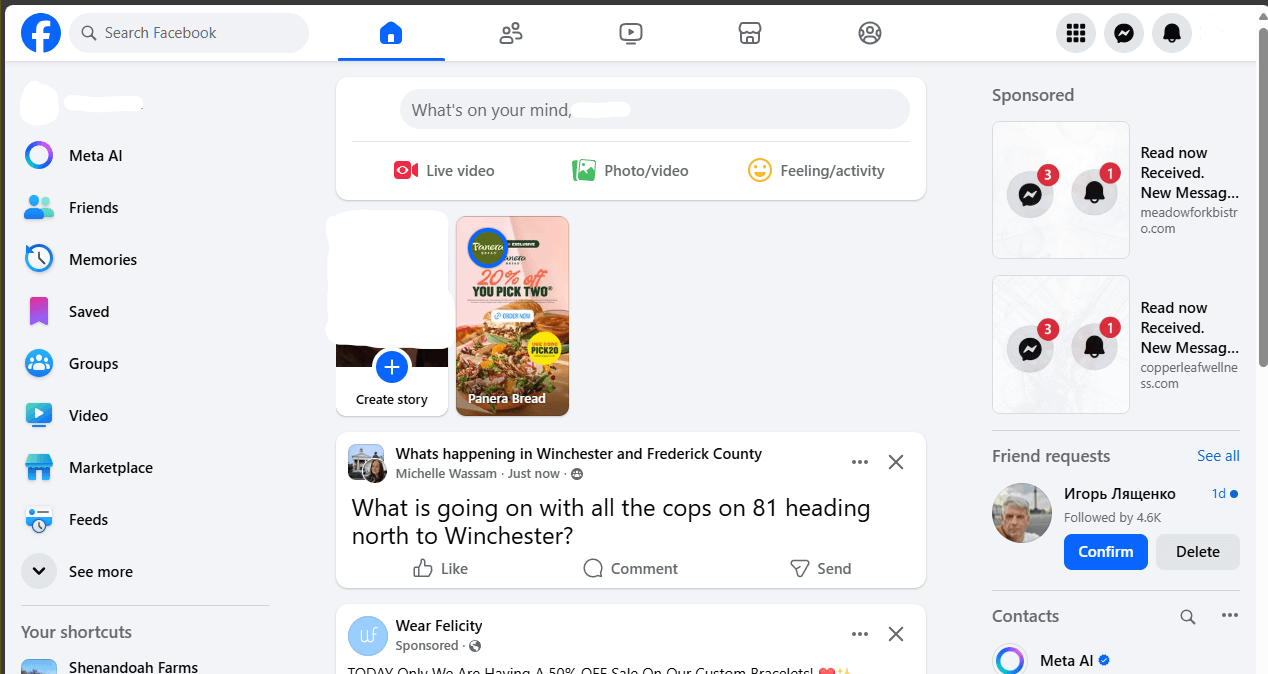Viewport: 1268px width, 674px height.
Task: See all friend requests
Action: tap(1218, 456)
